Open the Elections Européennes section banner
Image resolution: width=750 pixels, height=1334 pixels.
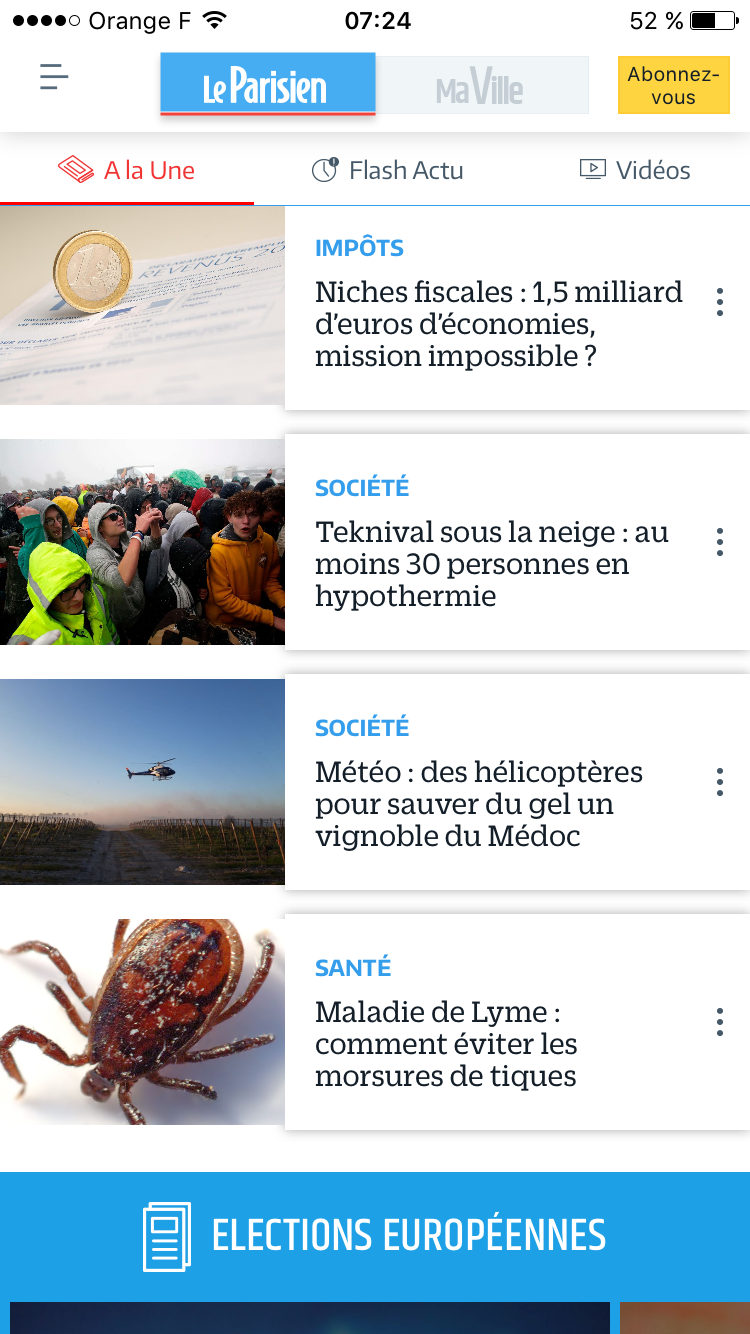pyautogui.click(x=375, y=1235)
